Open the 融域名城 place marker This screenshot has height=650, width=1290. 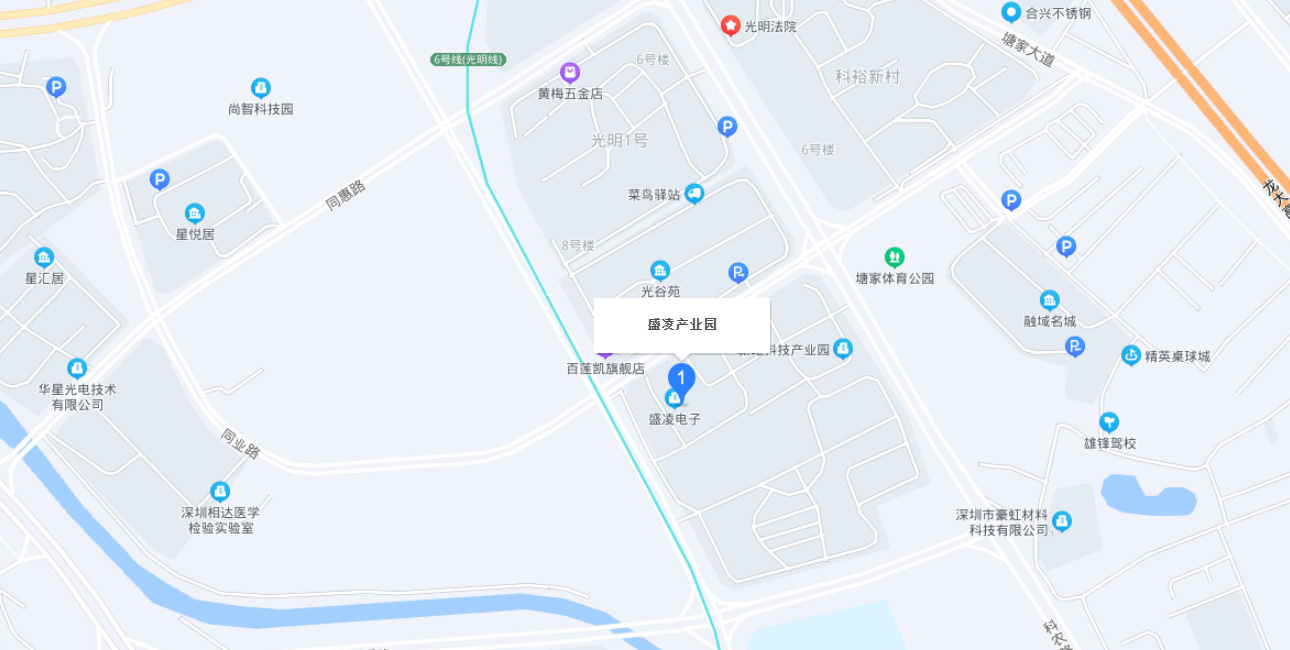(1049, 300)
